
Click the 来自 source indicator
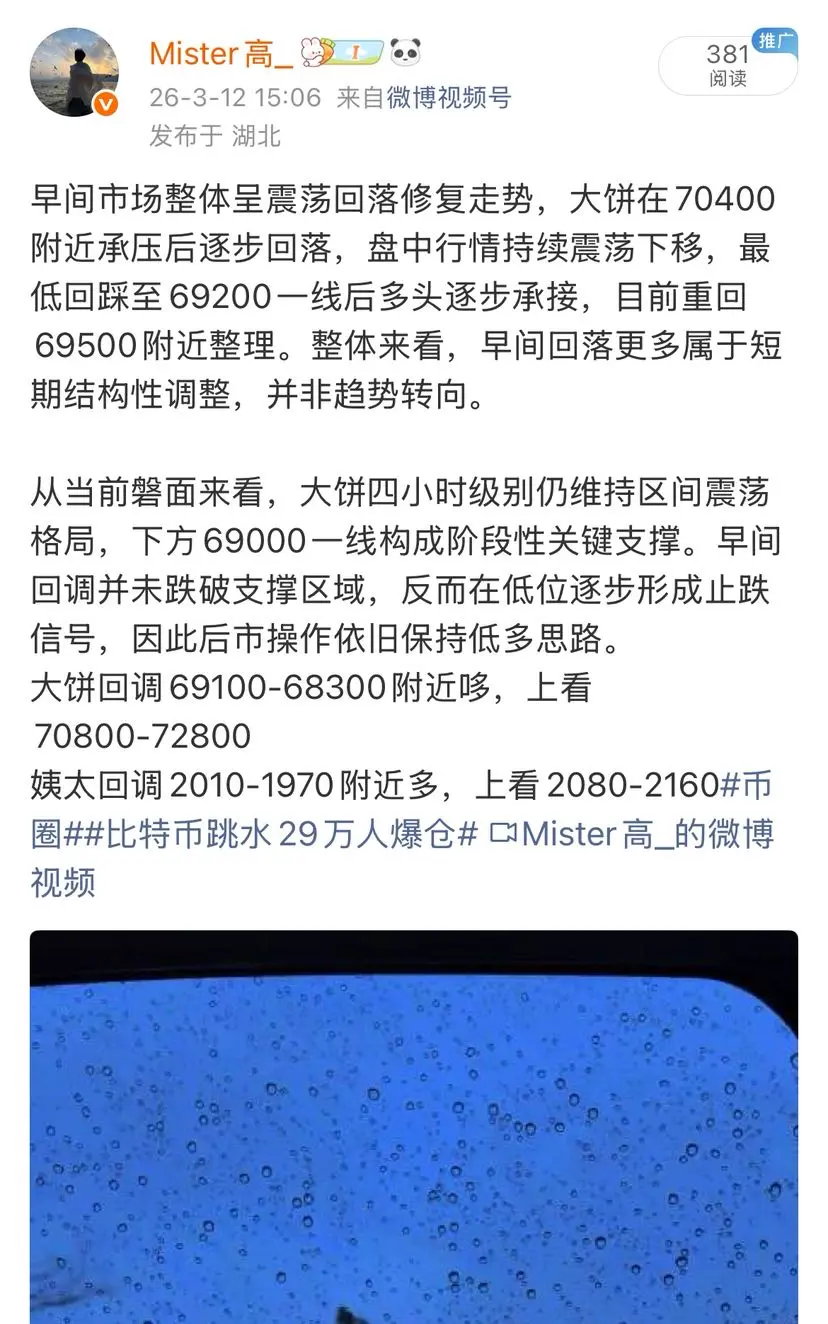(363, 98)
